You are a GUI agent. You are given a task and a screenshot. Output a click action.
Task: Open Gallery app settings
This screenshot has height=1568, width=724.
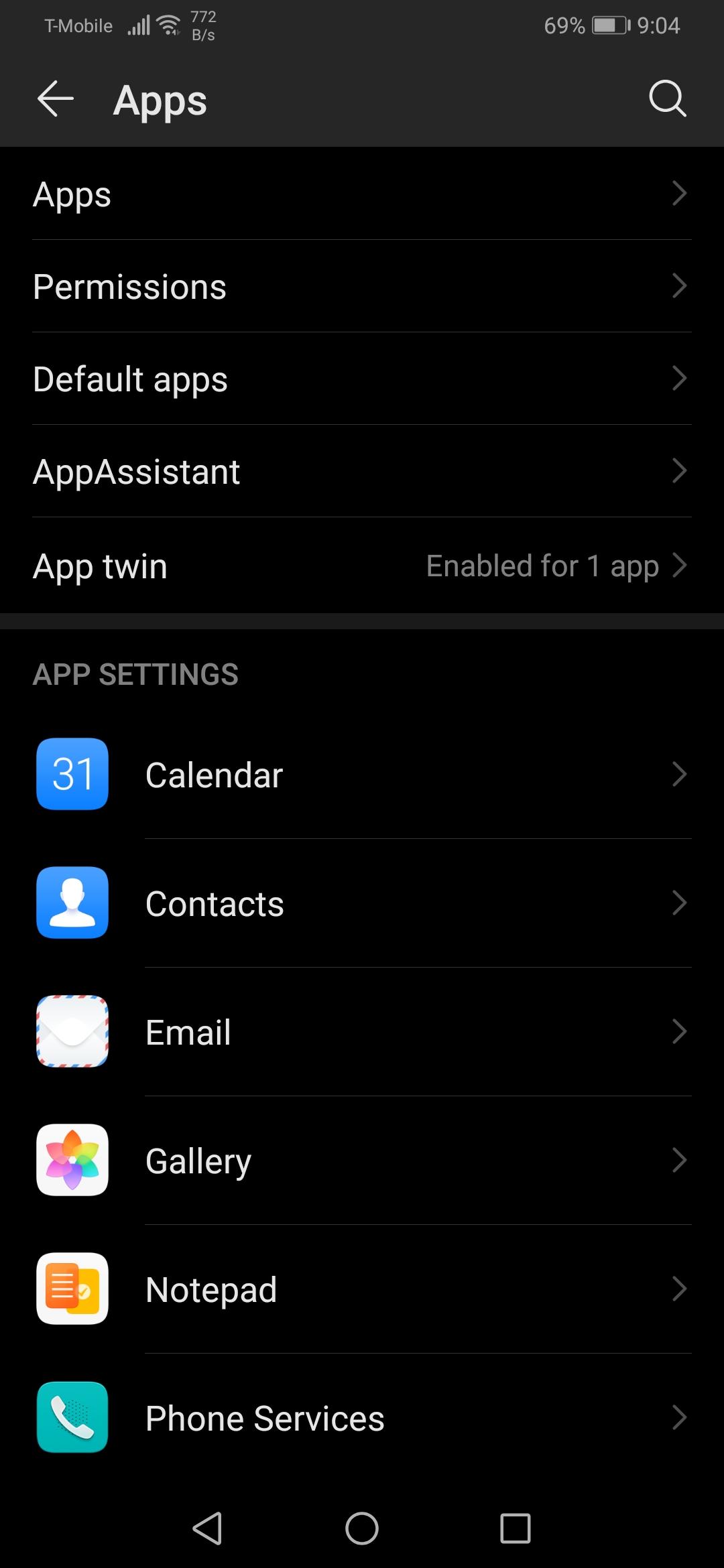(362, 1161)
